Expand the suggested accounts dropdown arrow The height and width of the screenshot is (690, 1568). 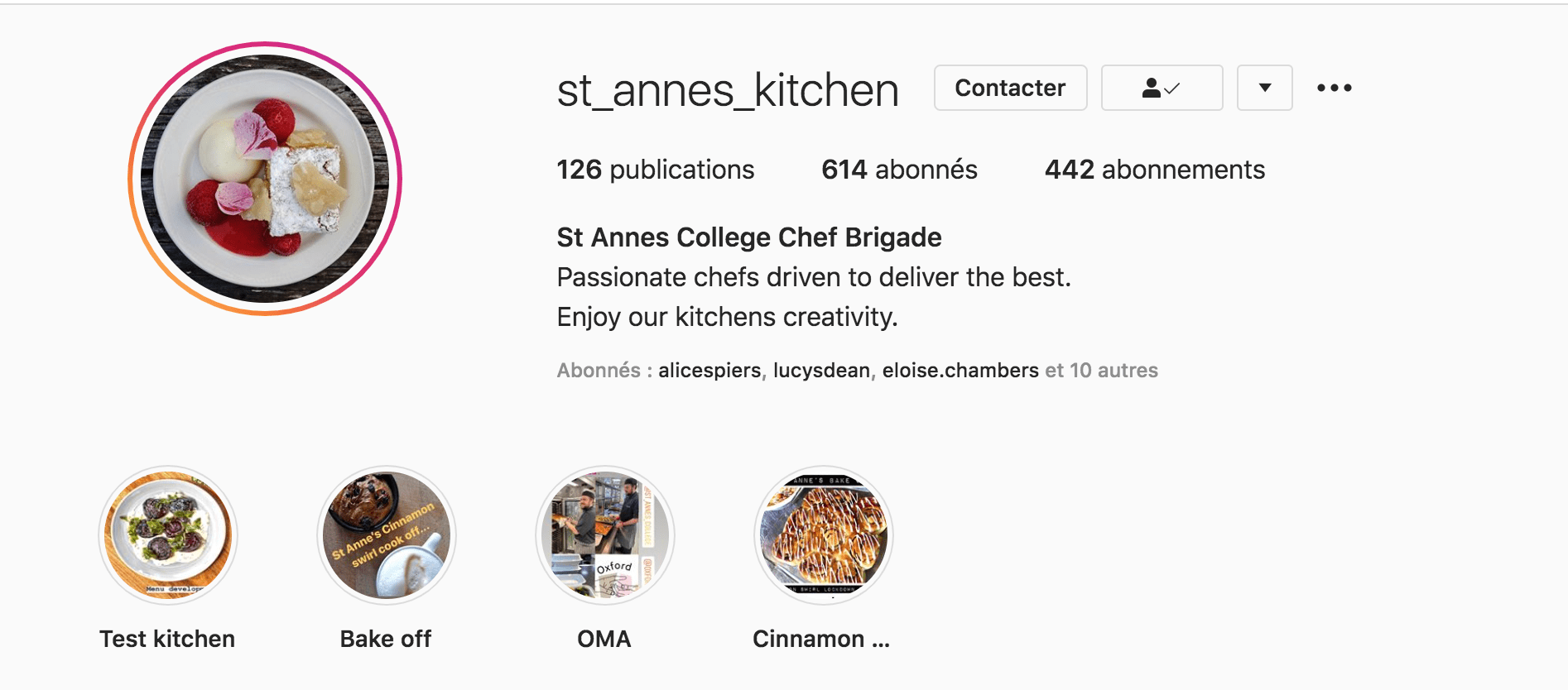point(1264,88)
